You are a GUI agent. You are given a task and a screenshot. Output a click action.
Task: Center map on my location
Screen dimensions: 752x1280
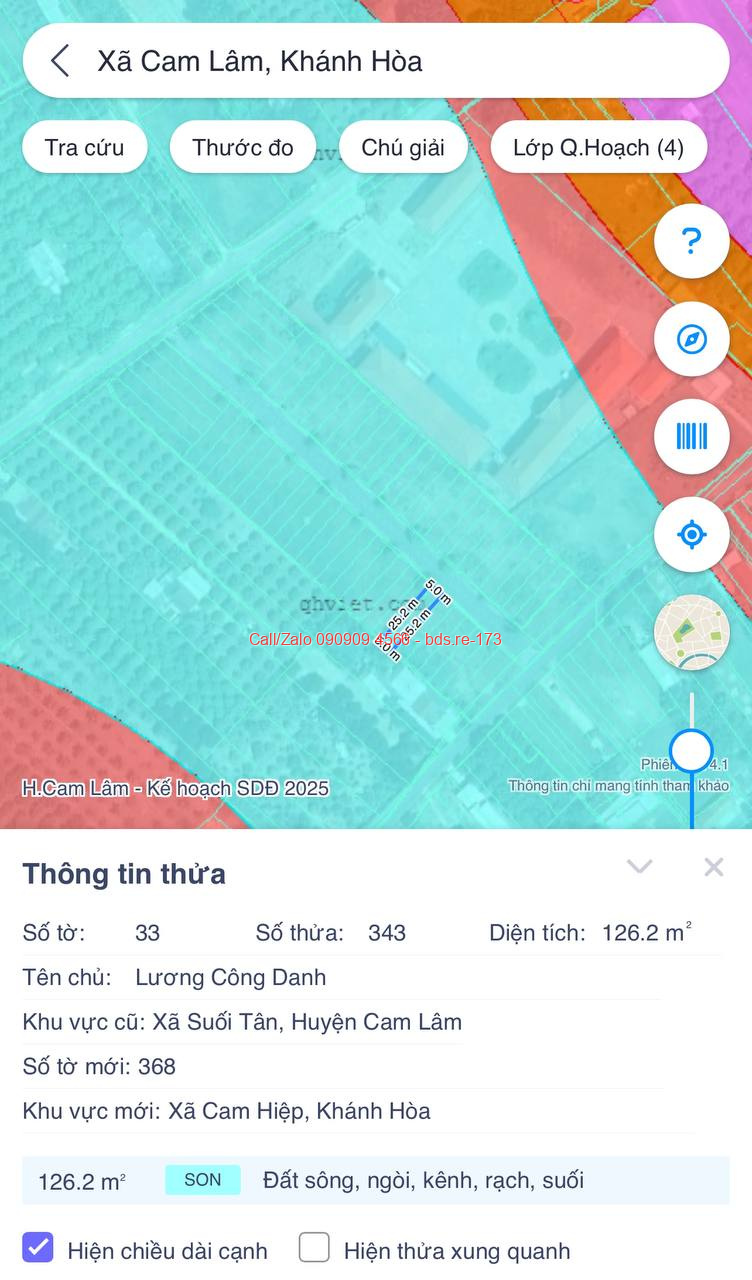(691, 535)
